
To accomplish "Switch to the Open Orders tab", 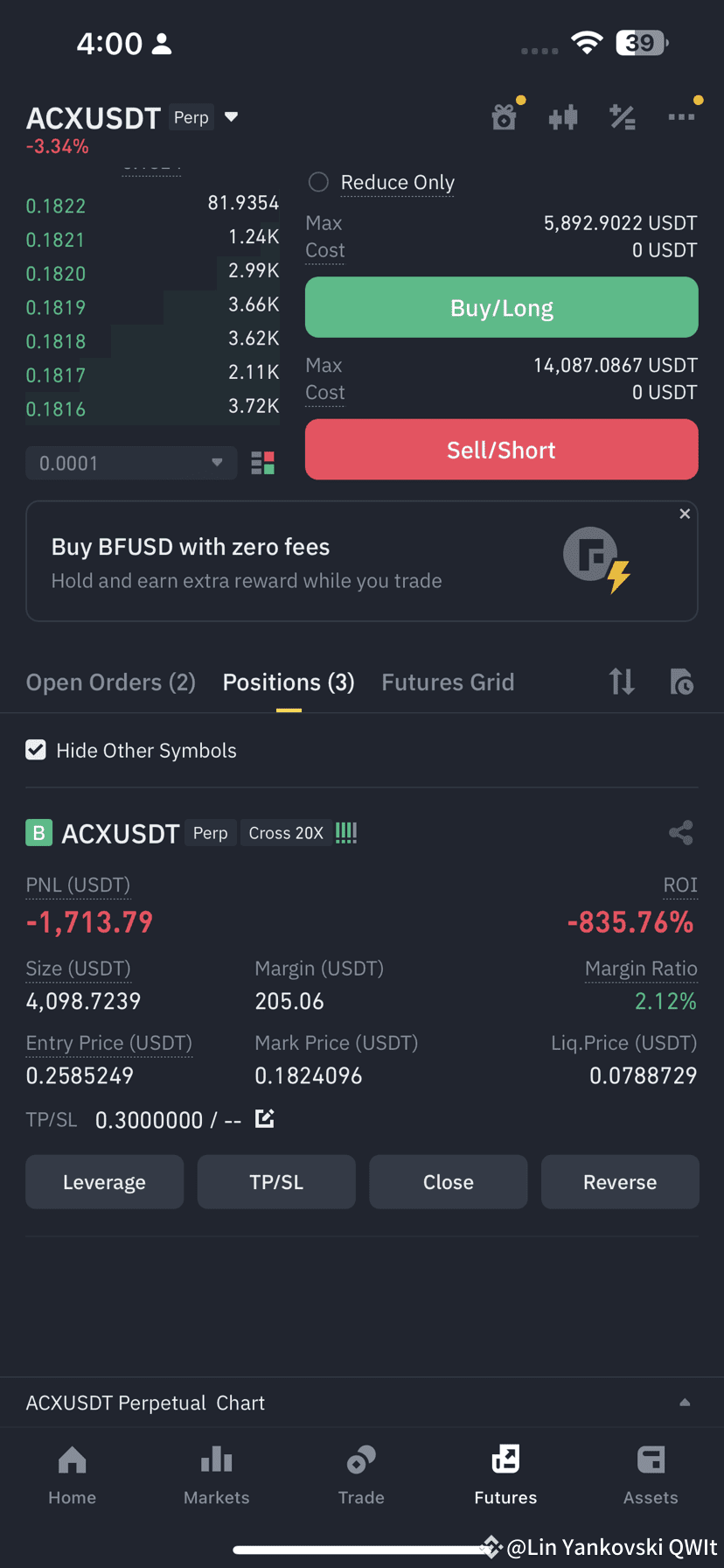I will click(110, 682).
